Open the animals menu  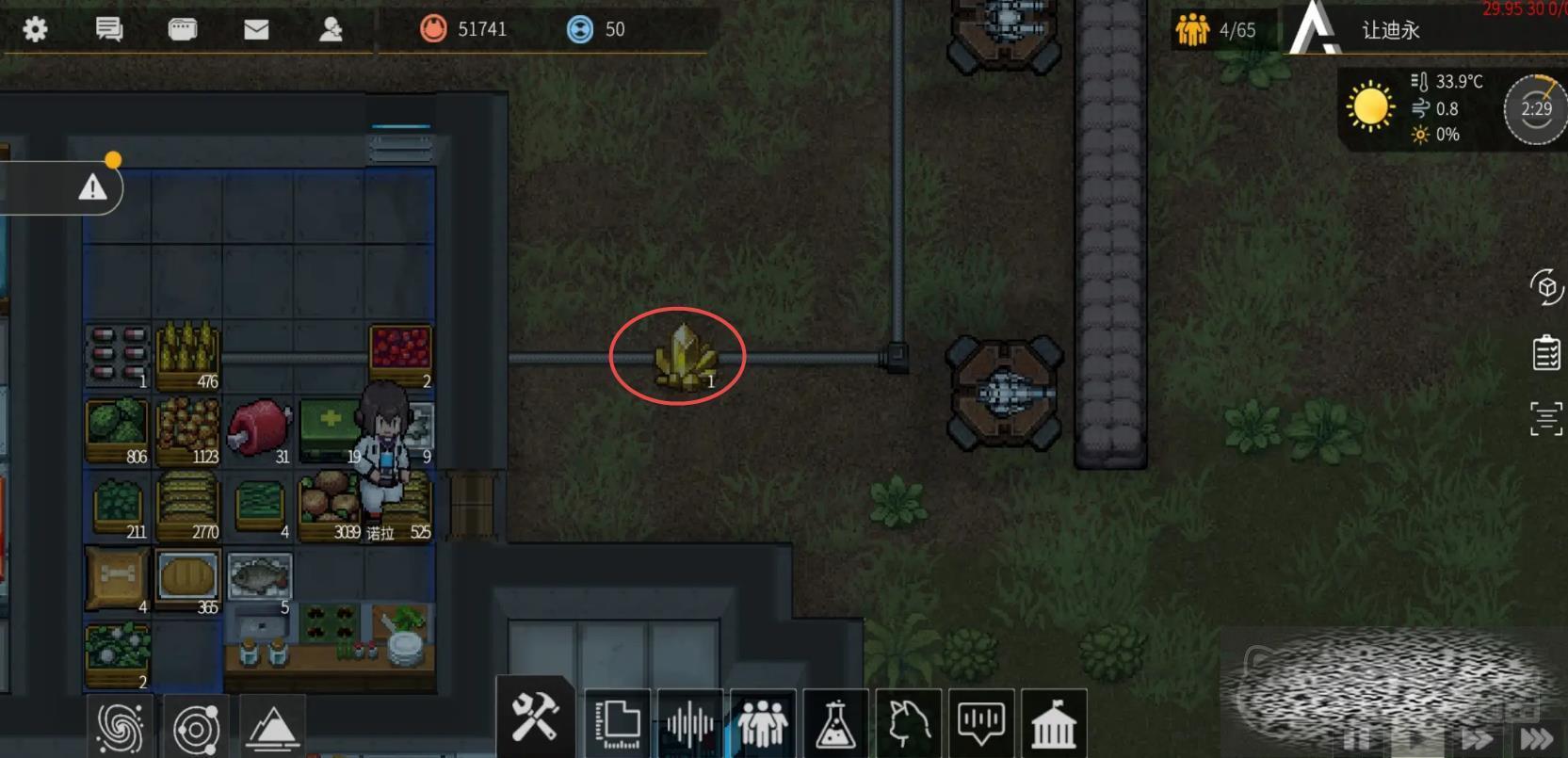click(908, 724)
